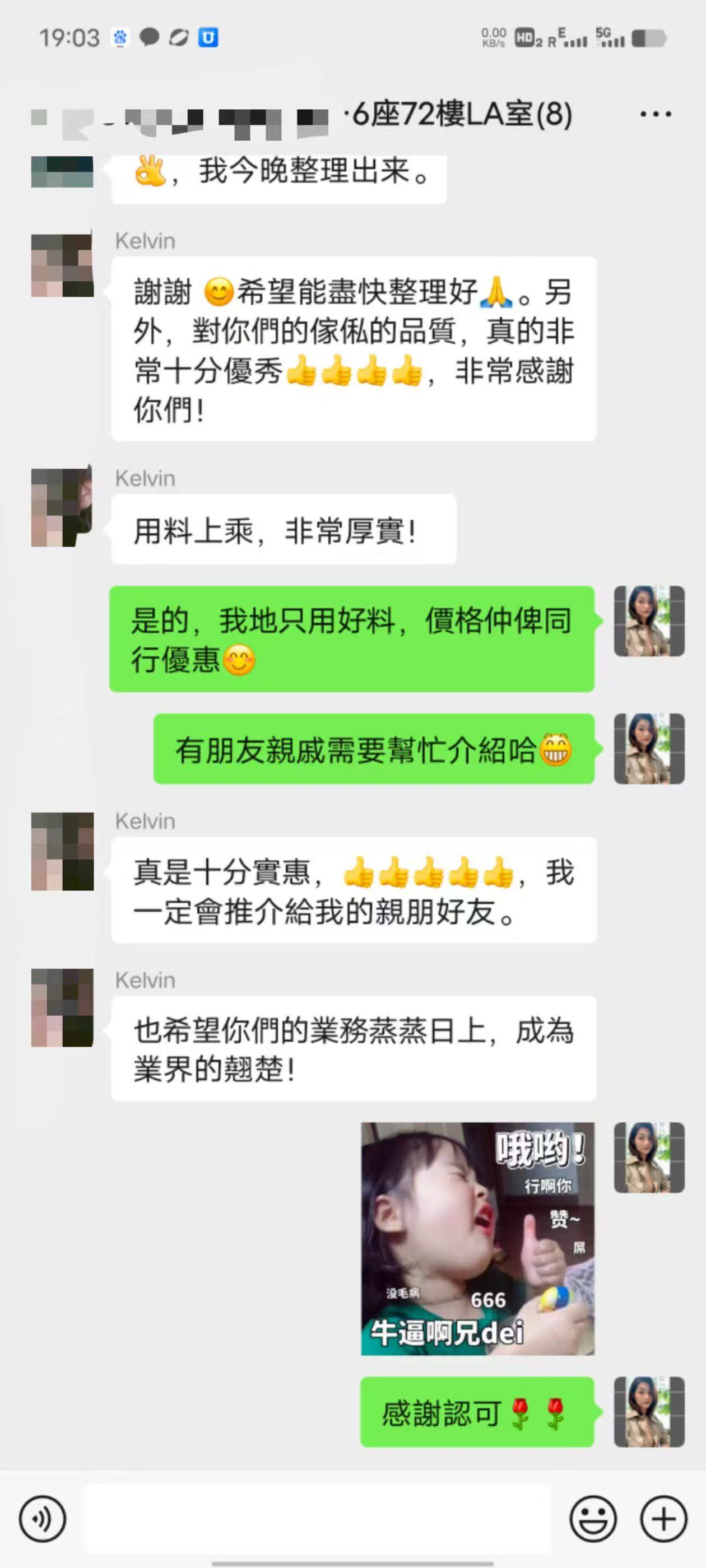Open the plus attachment menu
The image size is (706, 1568).
coord(663,1519)
